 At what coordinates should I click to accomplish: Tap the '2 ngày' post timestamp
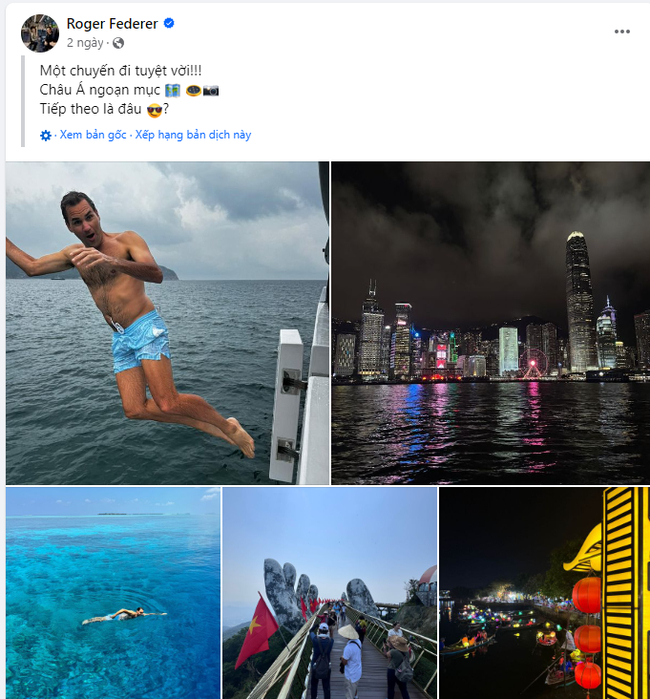click(84, 43)
